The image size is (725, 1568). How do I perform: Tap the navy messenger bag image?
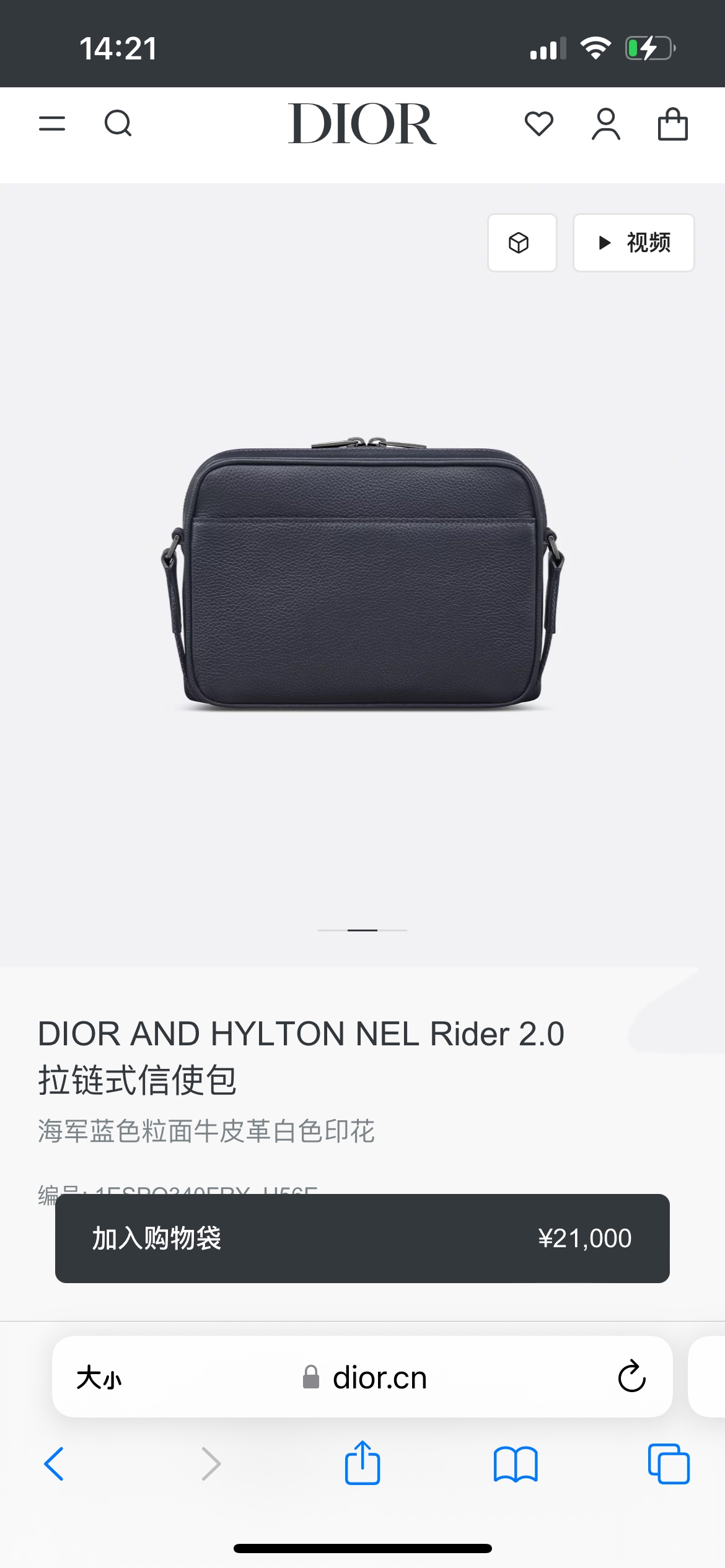click(x=362, y=576)
